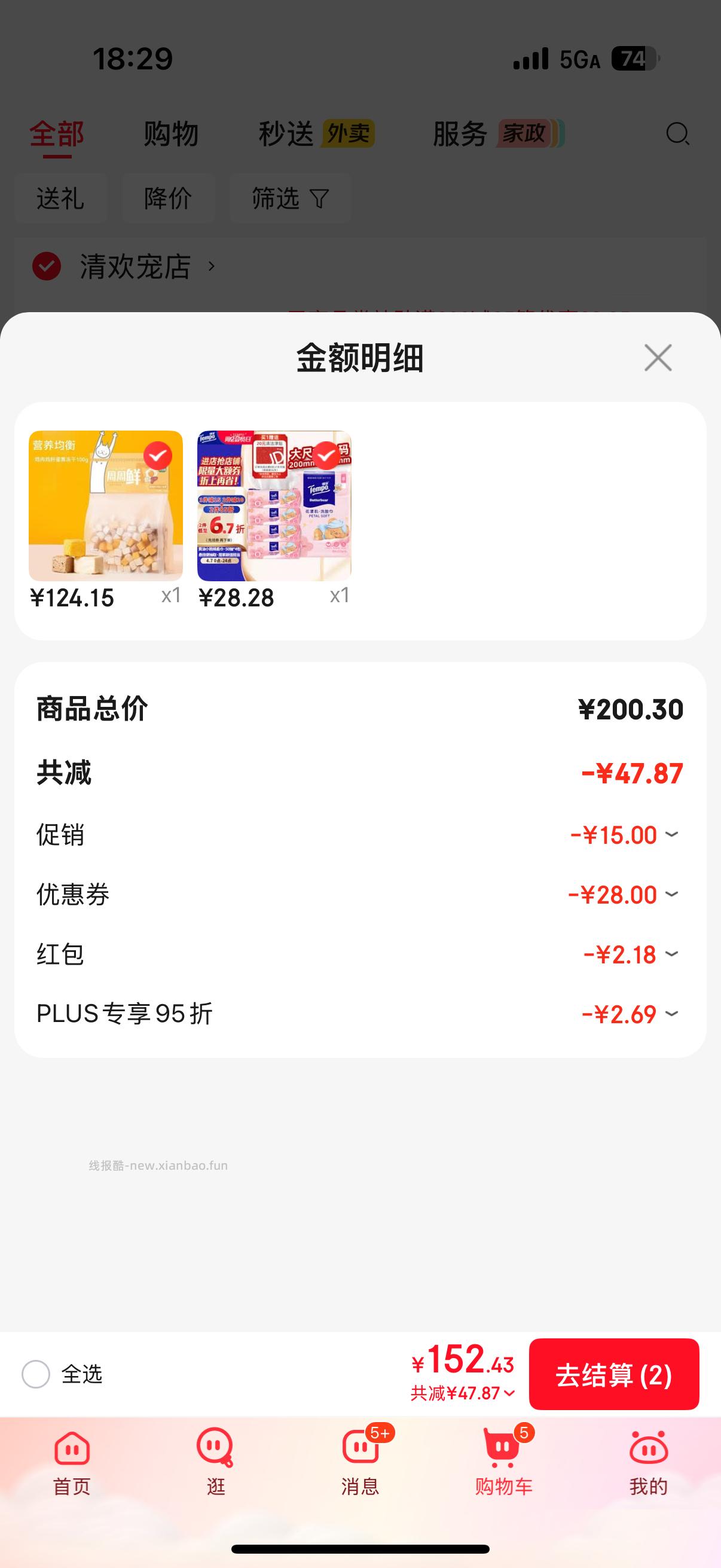Image resolution: width=721 pixels, height=1568 pixels.
Task: Switch to the 服务 tab
Action: tap(459, 133)
